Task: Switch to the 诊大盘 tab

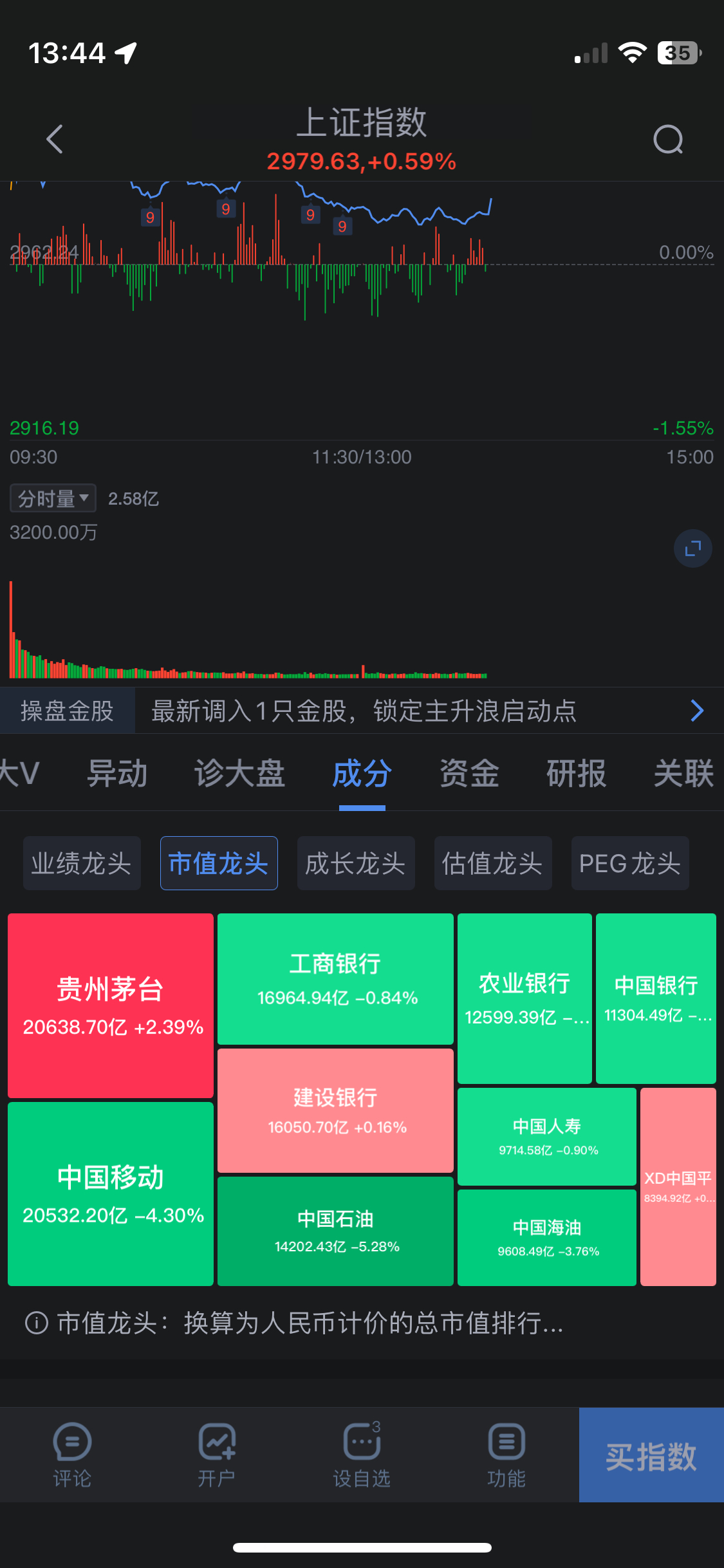Action: pos(239,773)
